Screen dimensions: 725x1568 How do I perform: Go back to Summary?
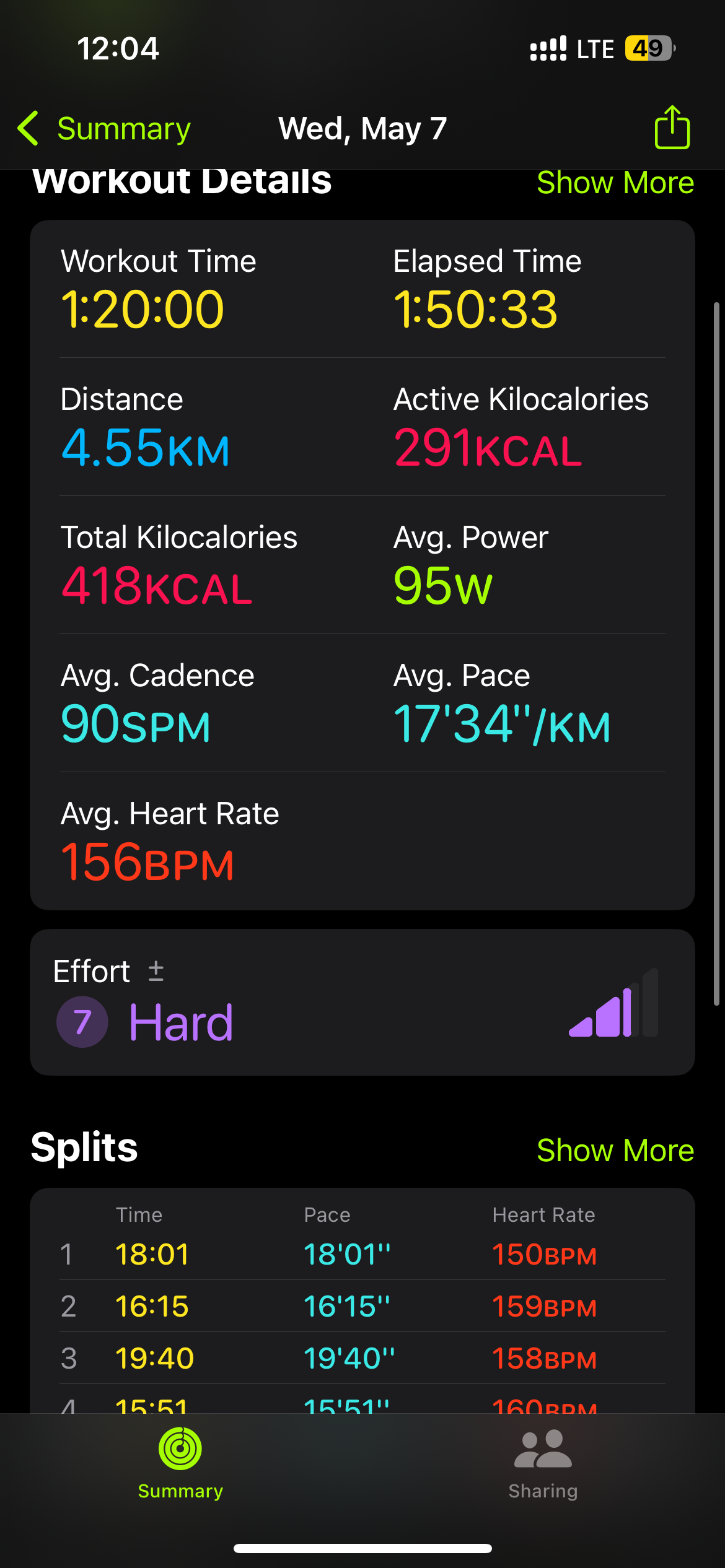(104, 129)
